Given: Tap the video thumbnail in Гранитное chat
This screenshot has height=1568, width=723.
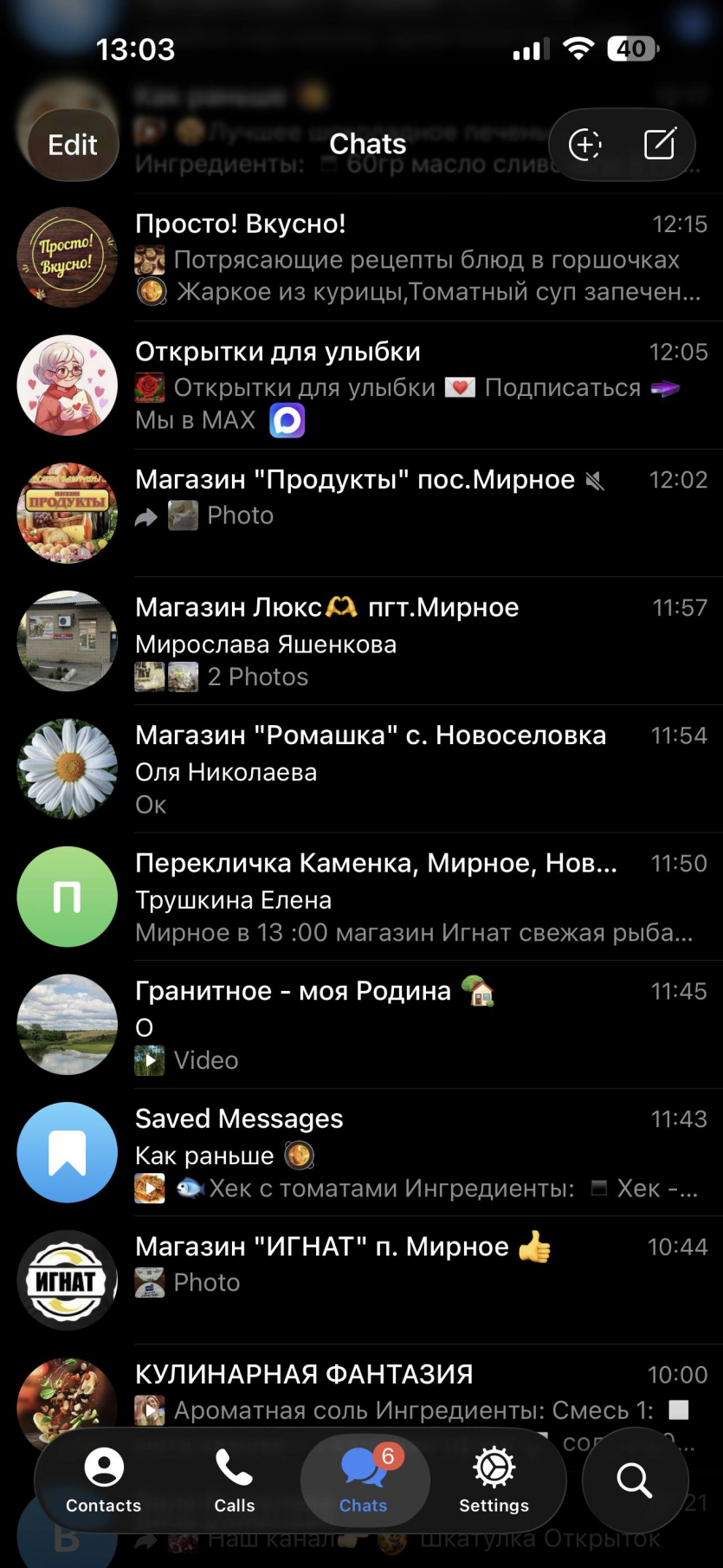Looking at the screenshot, I should [x=149, y=1059].
